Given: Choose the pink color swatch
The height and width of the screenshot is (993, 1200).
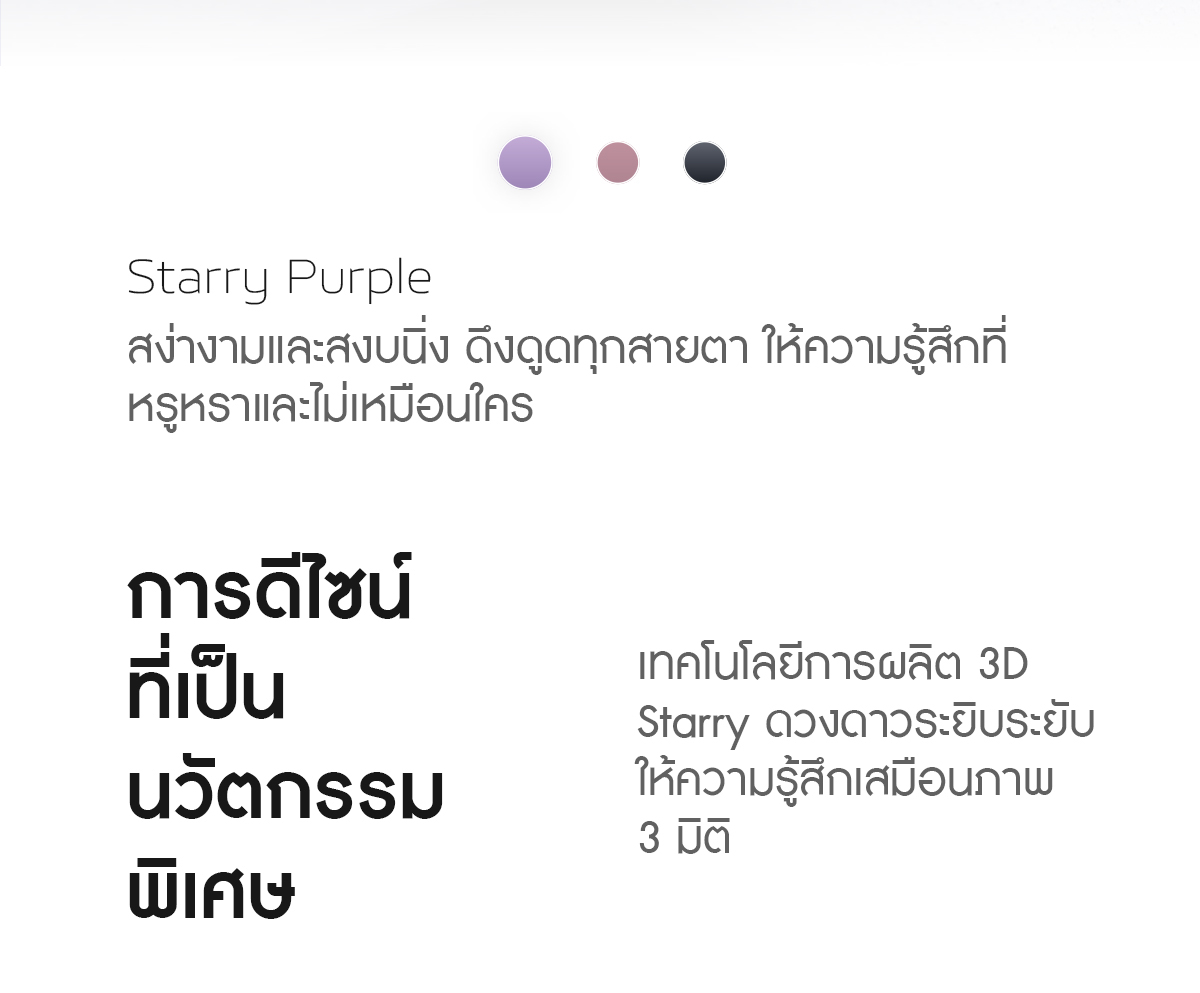Looking at the screenshot, I should [x=617, y=162].
